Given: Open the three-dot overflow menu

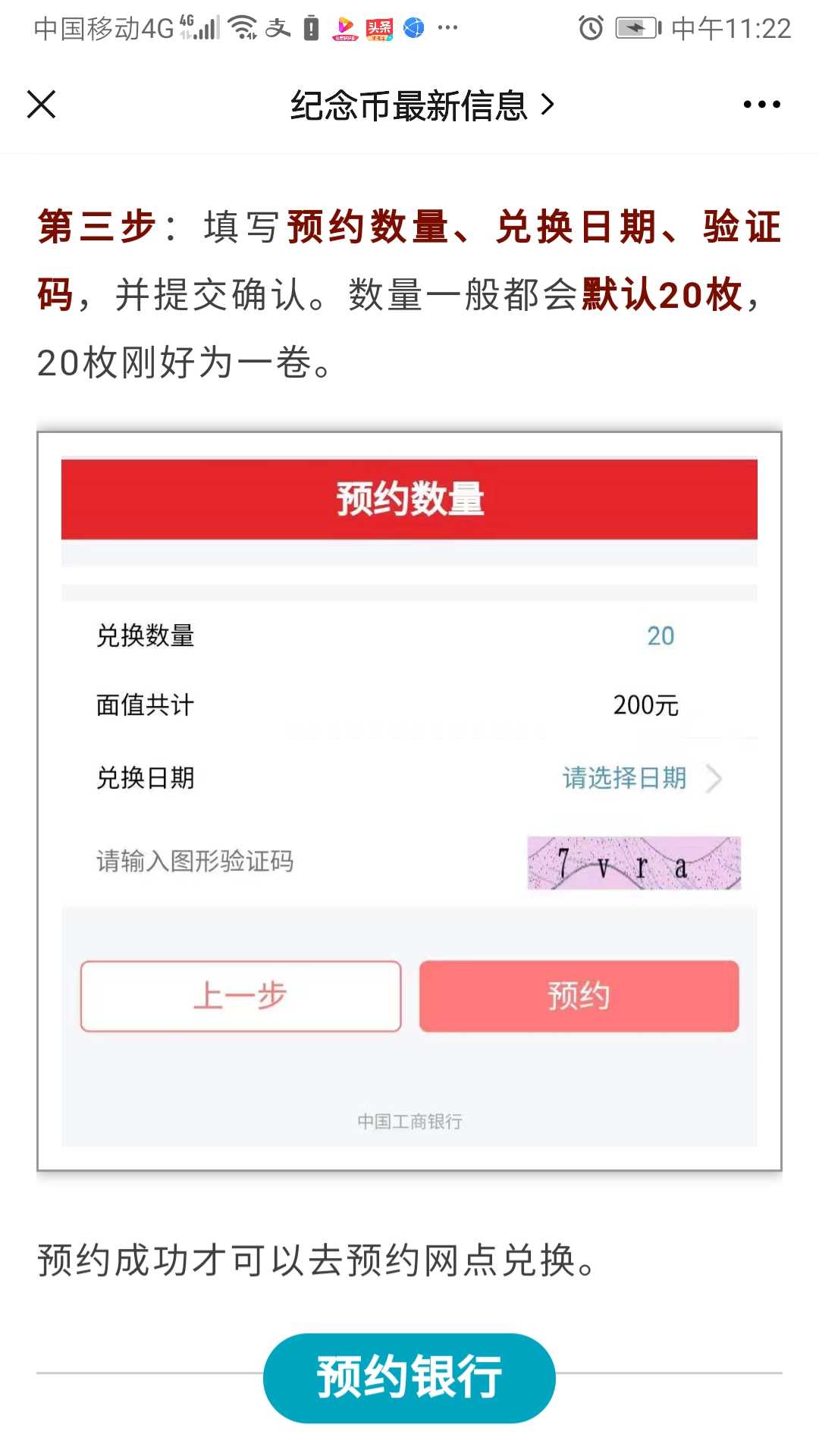Looking at the screenshot, I should 761,105.
